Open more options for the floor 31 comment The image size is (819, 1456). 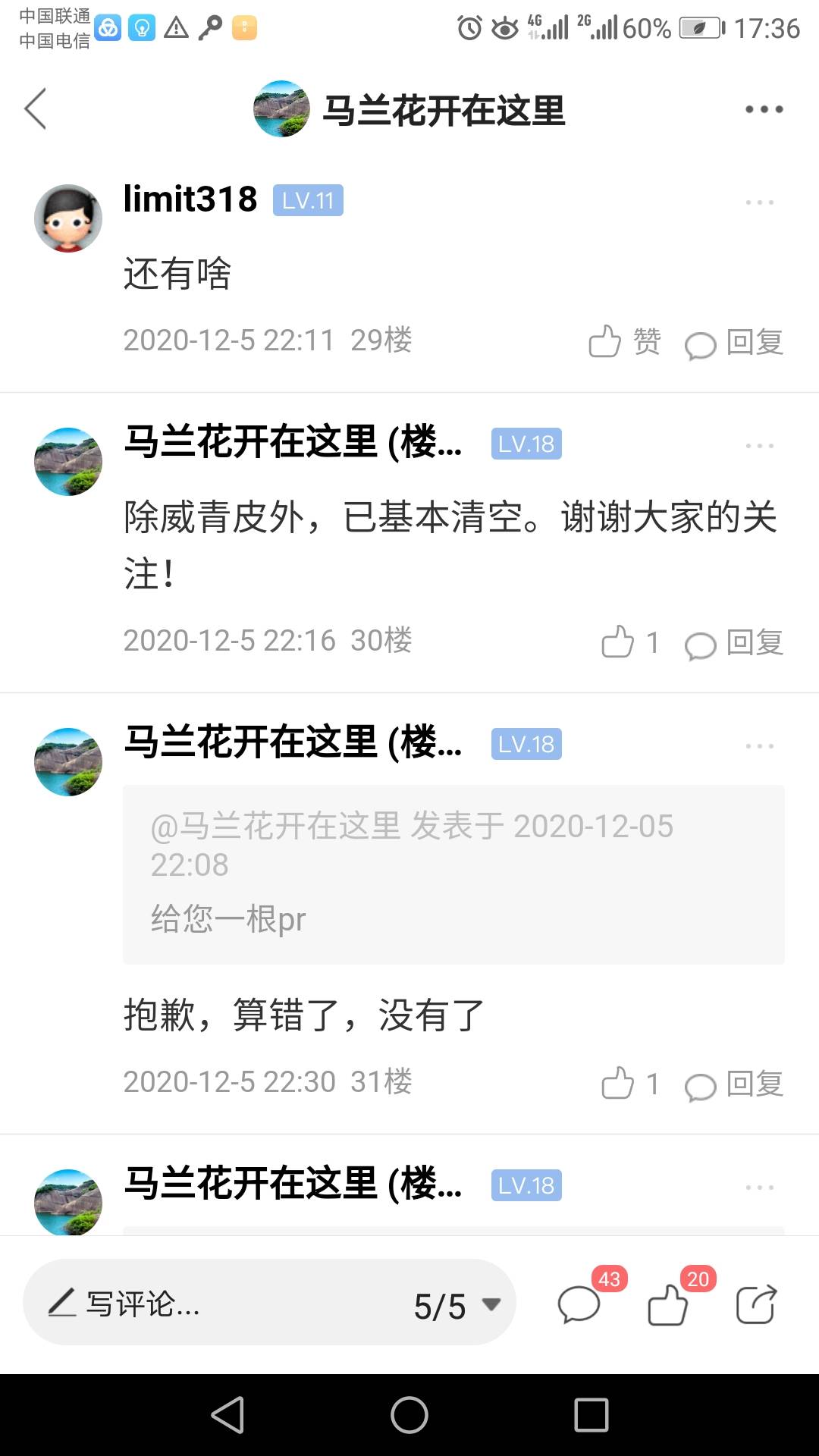coord(759,746)
